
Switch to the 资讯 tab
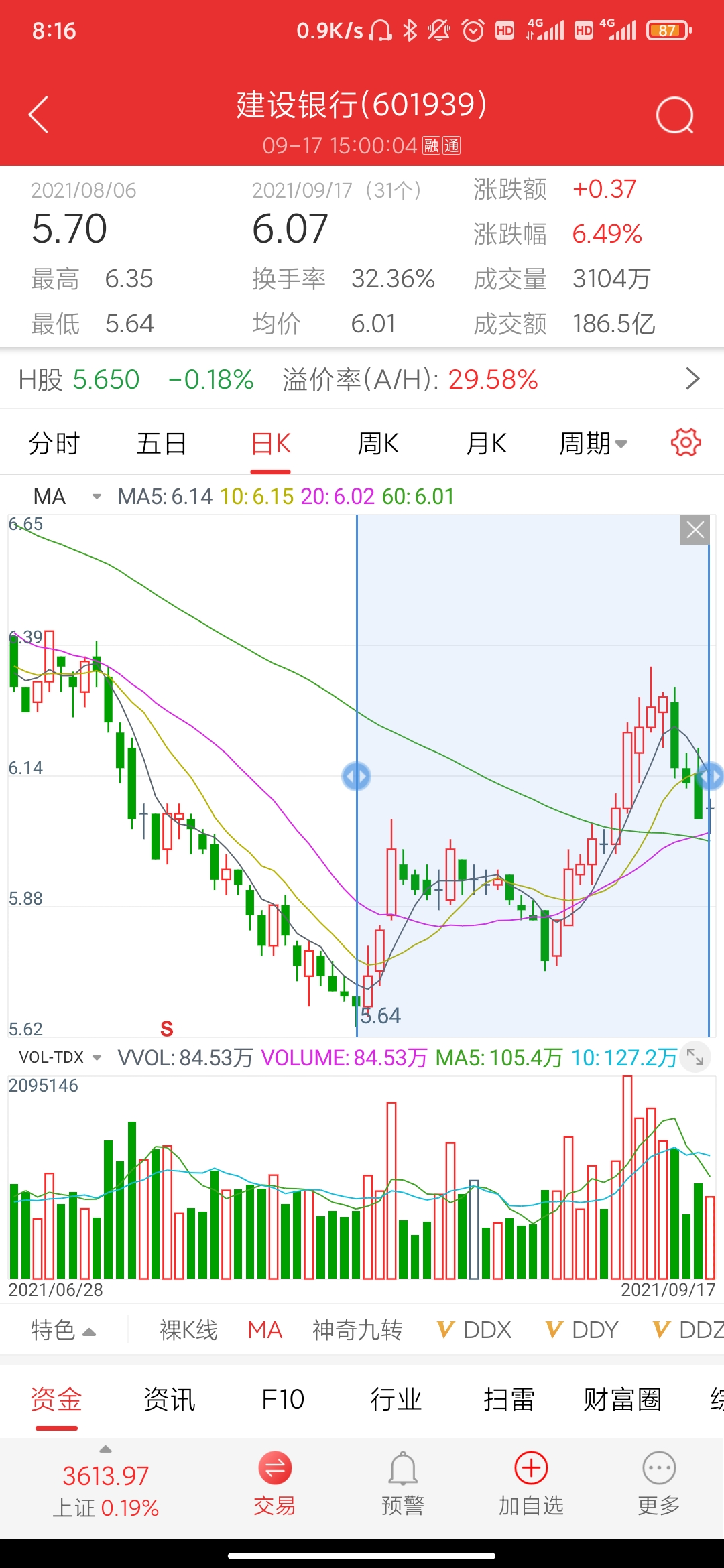[x=170, y=1400]
